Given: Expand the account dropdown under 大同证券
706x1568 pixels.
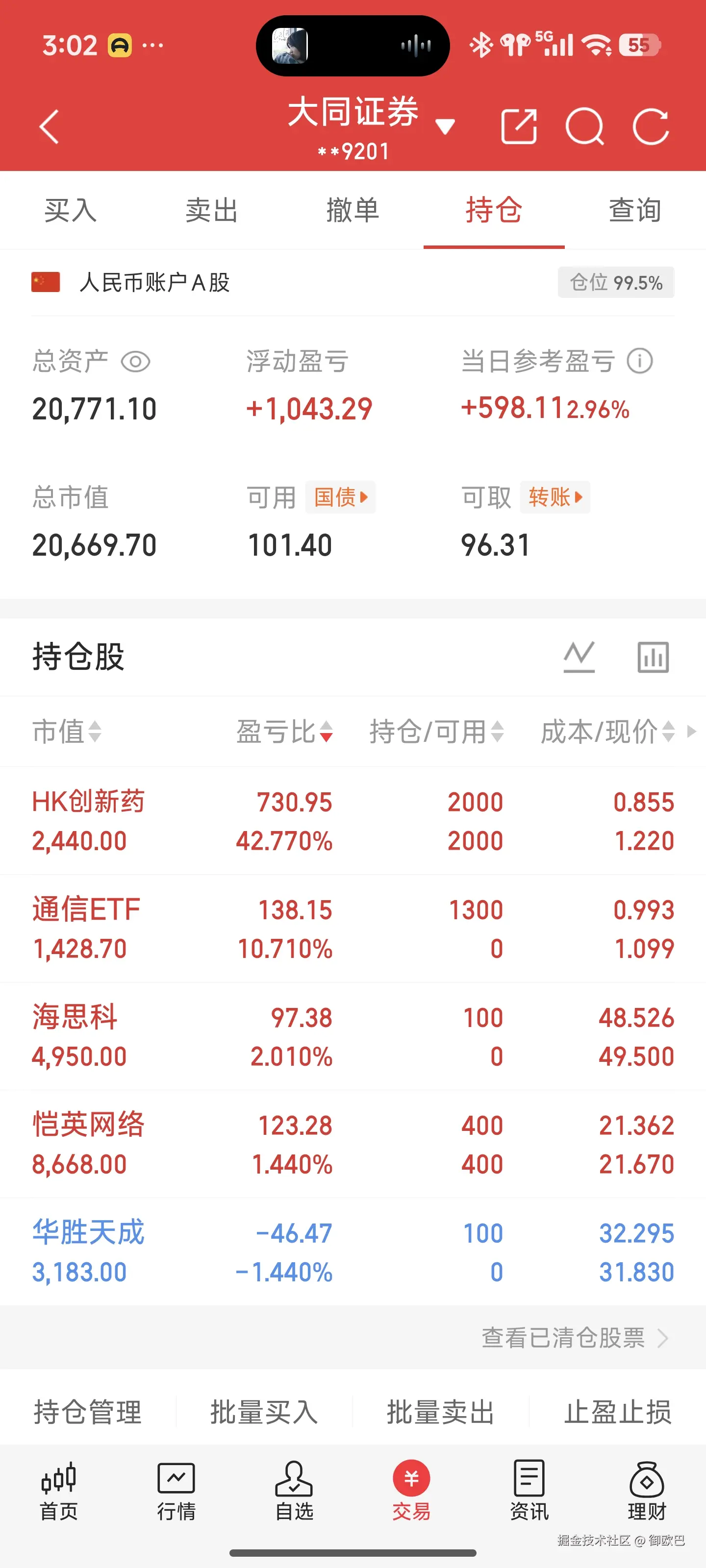Looking at the screenshot, I should [445, 125].
